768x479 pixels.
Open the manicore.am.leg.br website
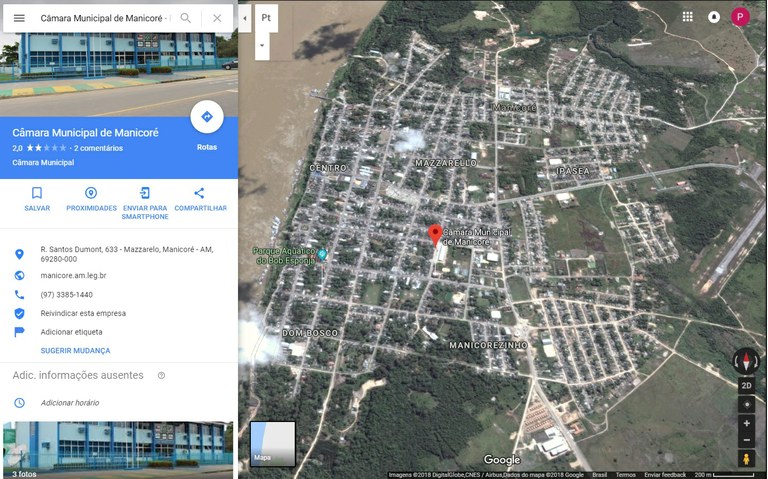[73, 275]
